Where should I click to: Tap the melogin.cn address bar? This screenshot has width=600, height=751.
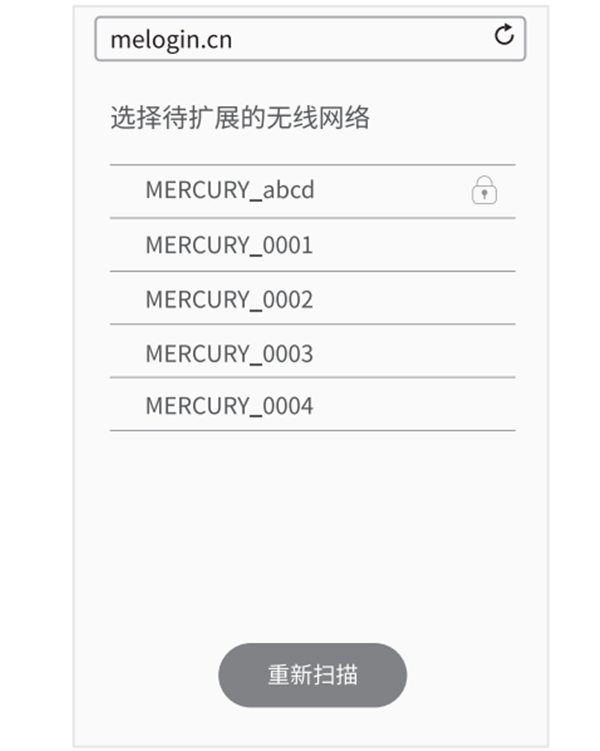pyautogui.click(x=290, y=39)
